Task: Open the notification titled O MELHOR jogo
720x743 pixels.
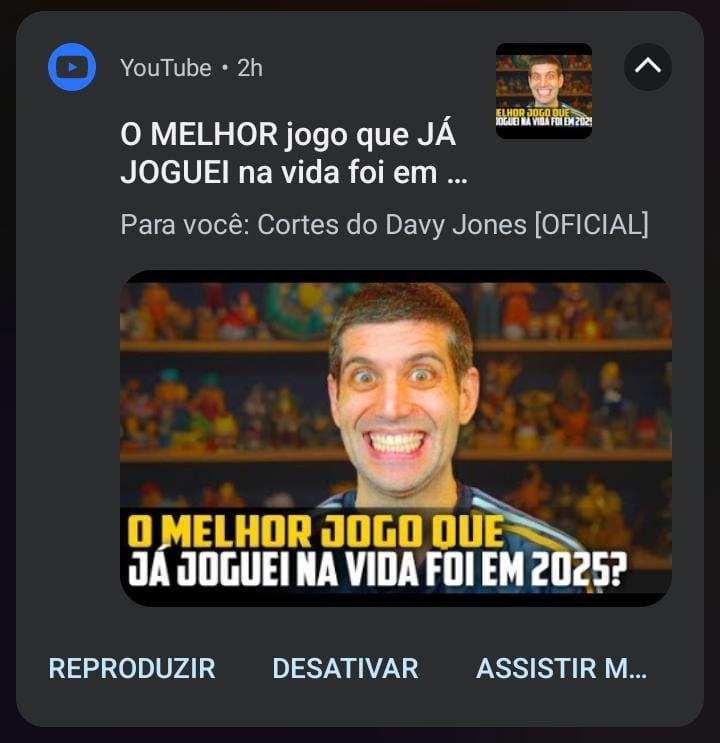Action: 294,153
